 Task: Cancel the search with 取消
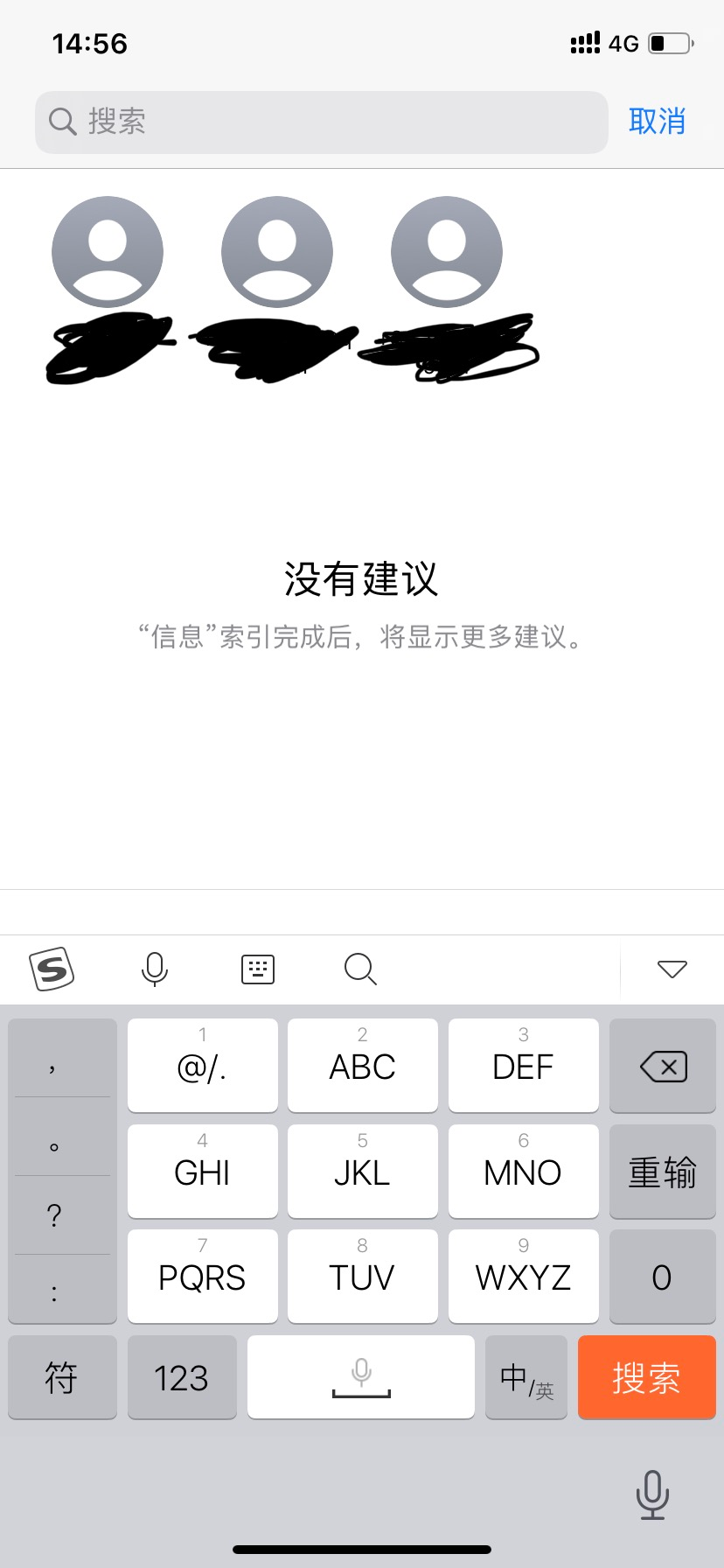pyautogui.click(x=657, y=122)
